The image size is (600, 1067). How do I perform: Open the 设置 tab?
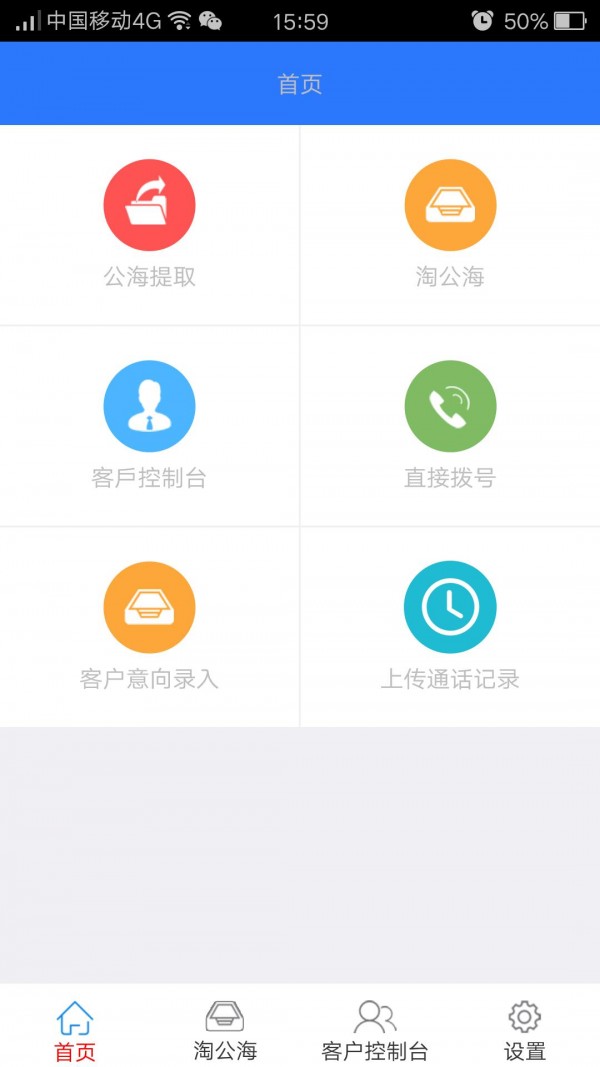tap(525, 1030)
